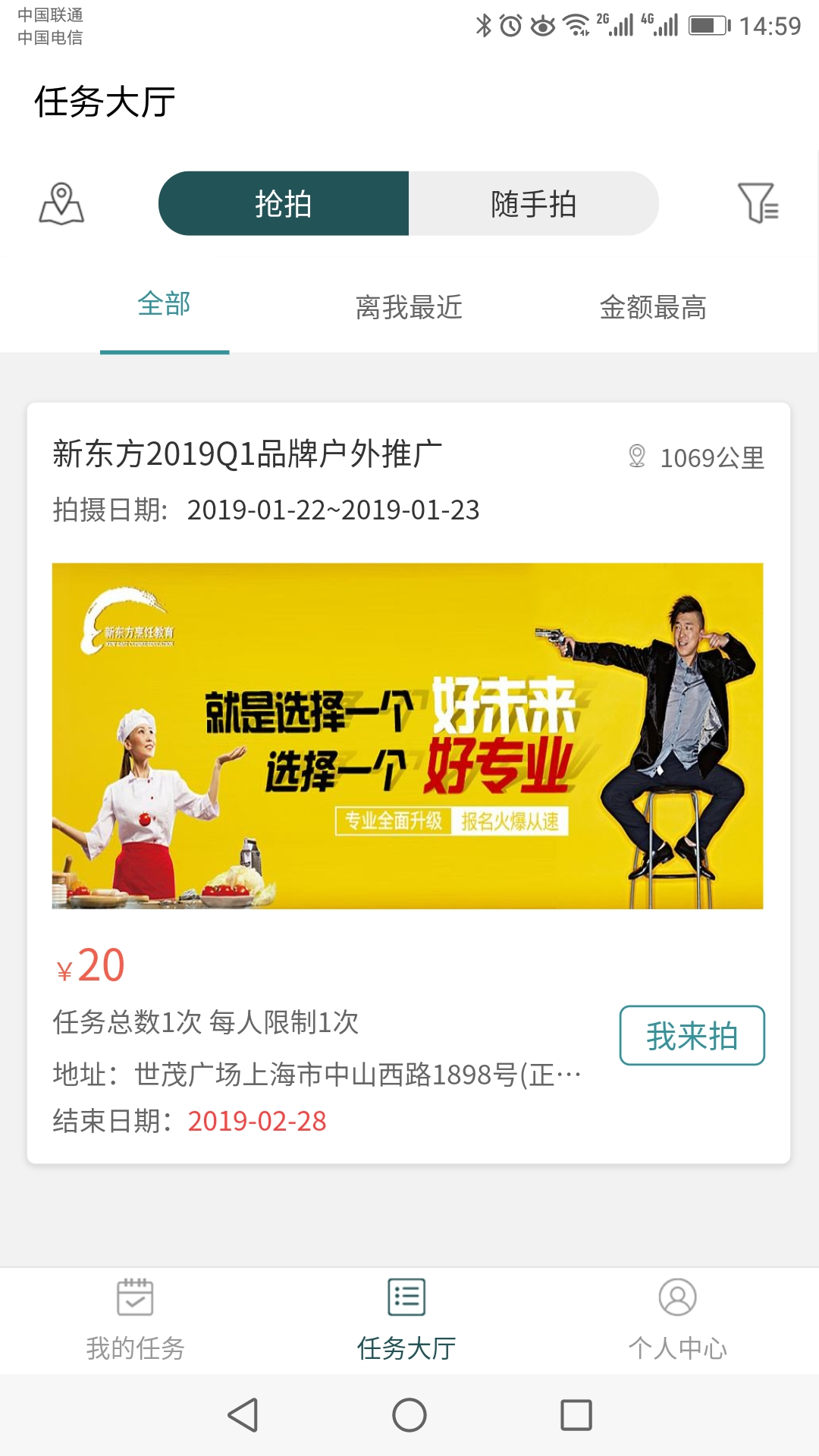819x1456 pixels.
Task: Open the 任务大厅 bottom tab
Action: [x=407, y=1321]
